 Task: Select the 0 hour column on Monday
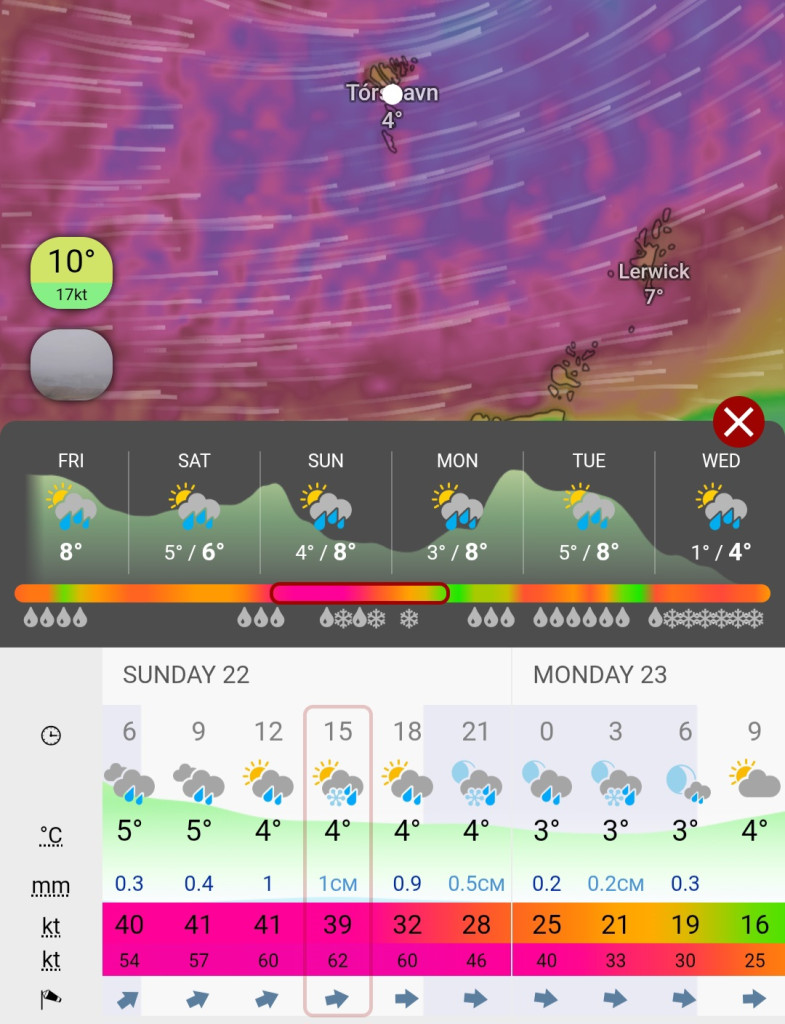(546, 860)
